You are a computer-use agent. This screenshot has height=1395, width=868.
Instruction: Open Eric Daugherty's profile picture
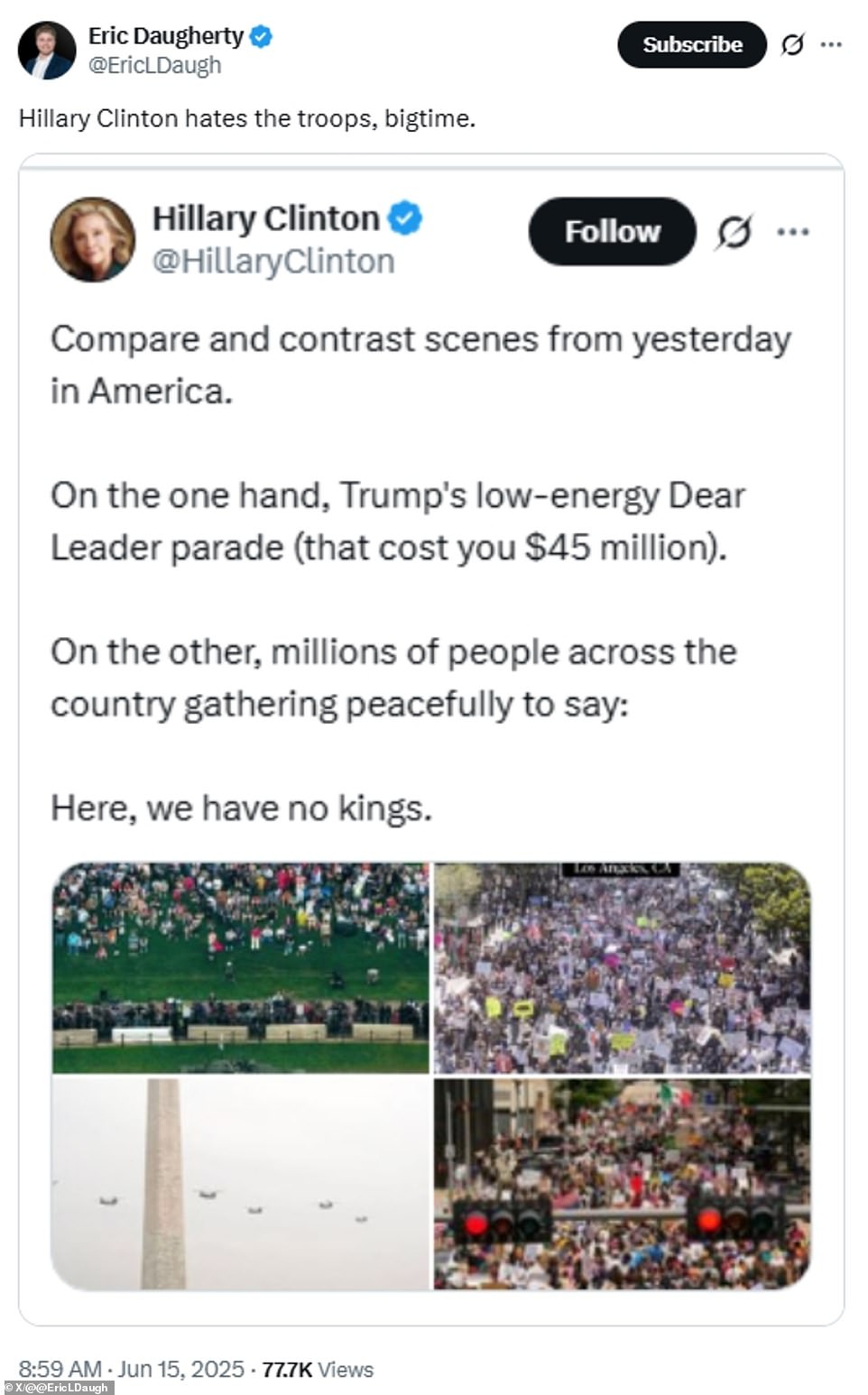coord(46,51)
